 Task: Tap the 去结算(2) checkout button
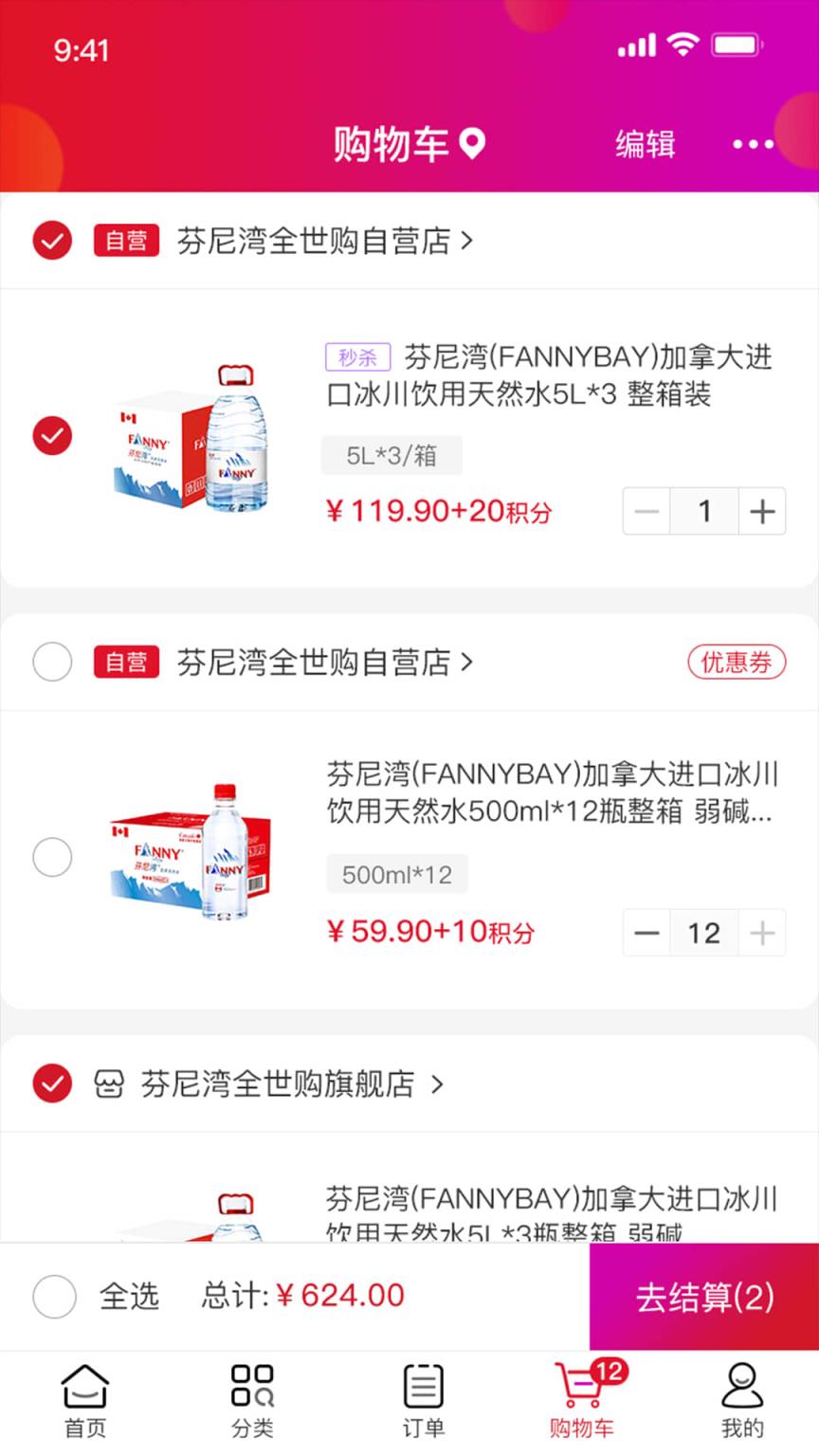(x=703, y=1297)
